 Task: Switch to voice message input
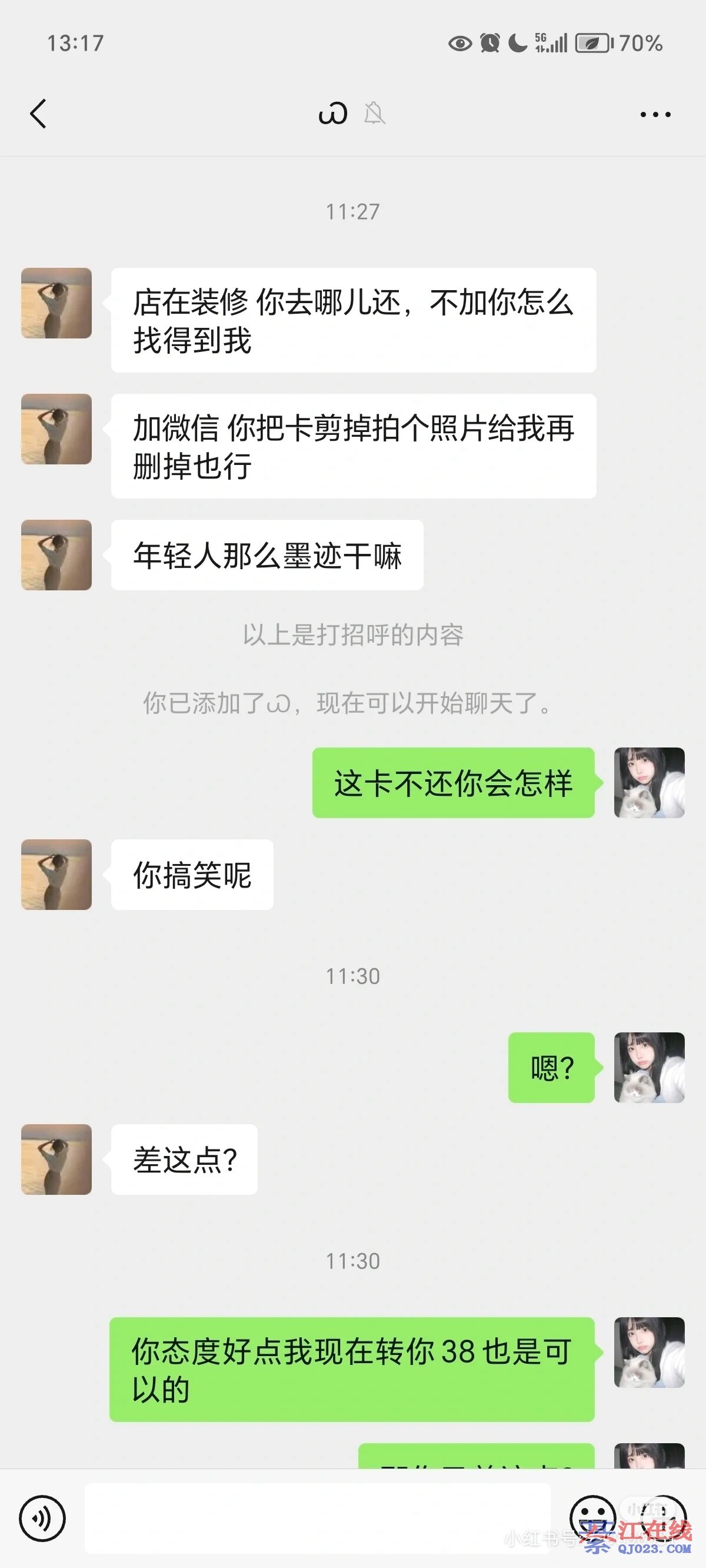click(42, 1518)
